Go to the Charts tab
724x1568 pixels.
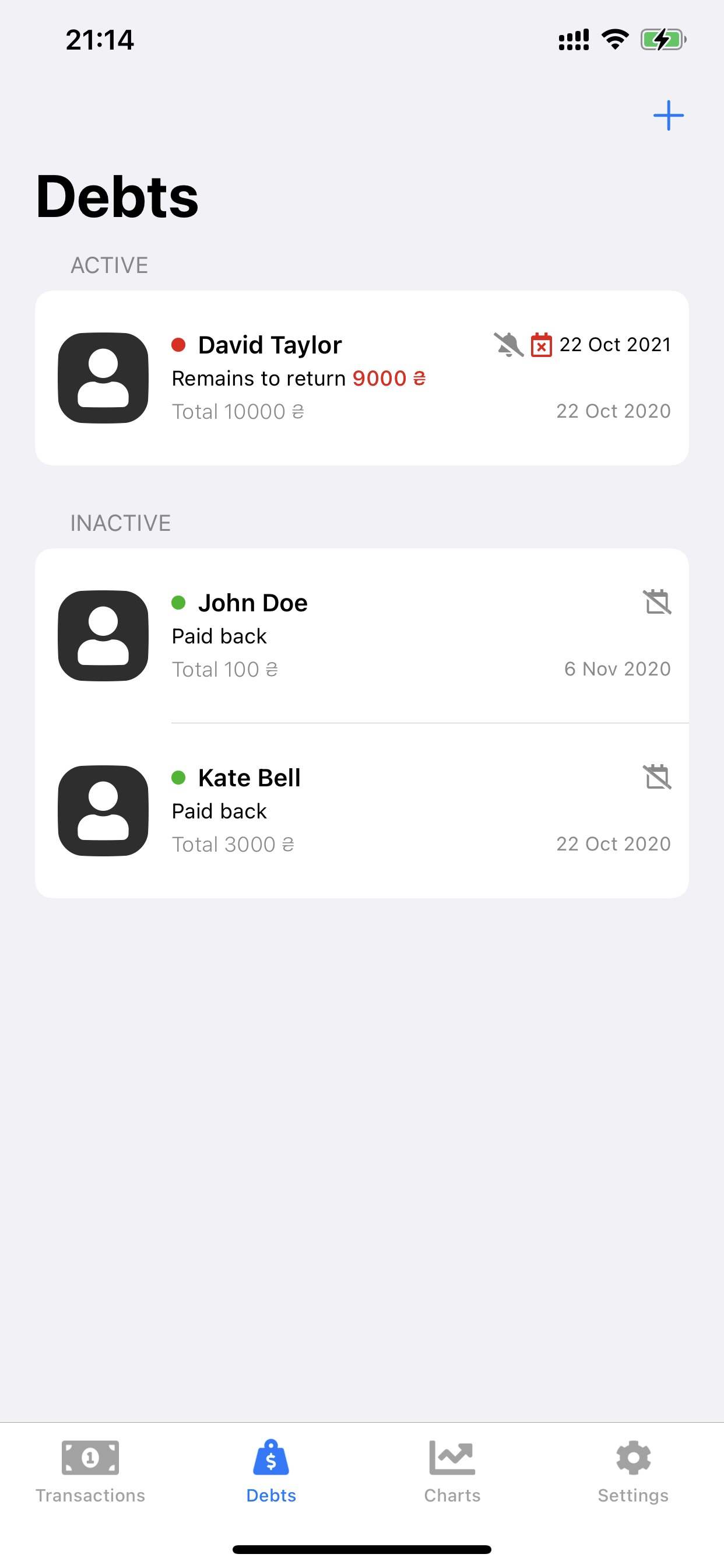tap(452, 1471)
